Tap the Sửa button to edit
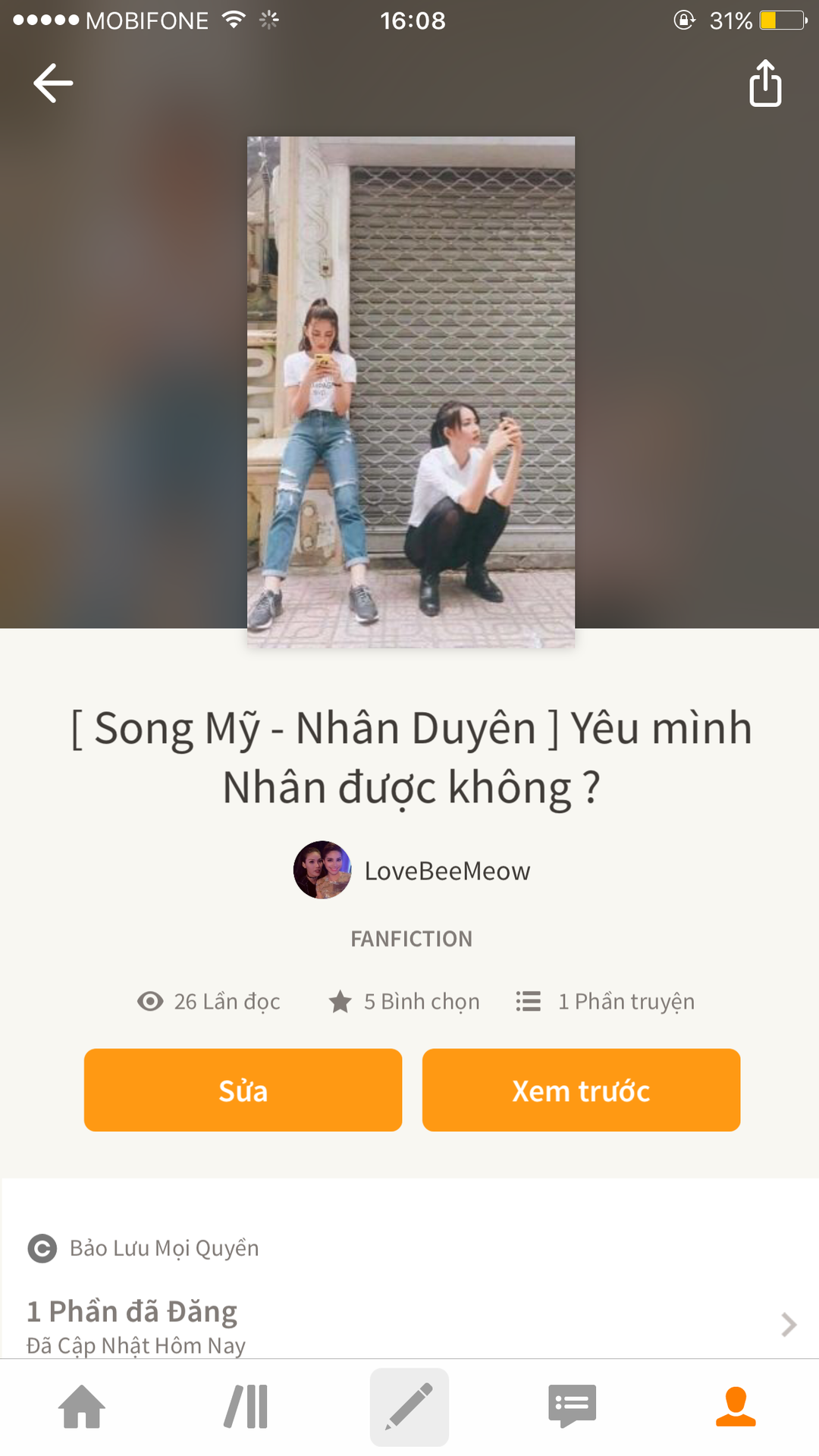819x1456 pixels. [243, 1090]
